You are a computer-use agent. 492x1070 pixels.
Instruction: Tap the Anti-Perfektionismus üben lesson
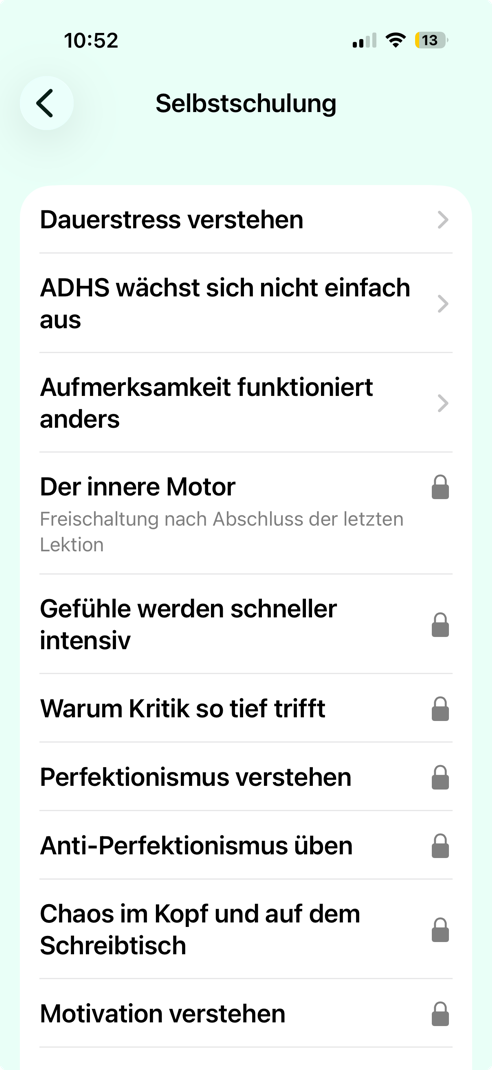[246, 845]
